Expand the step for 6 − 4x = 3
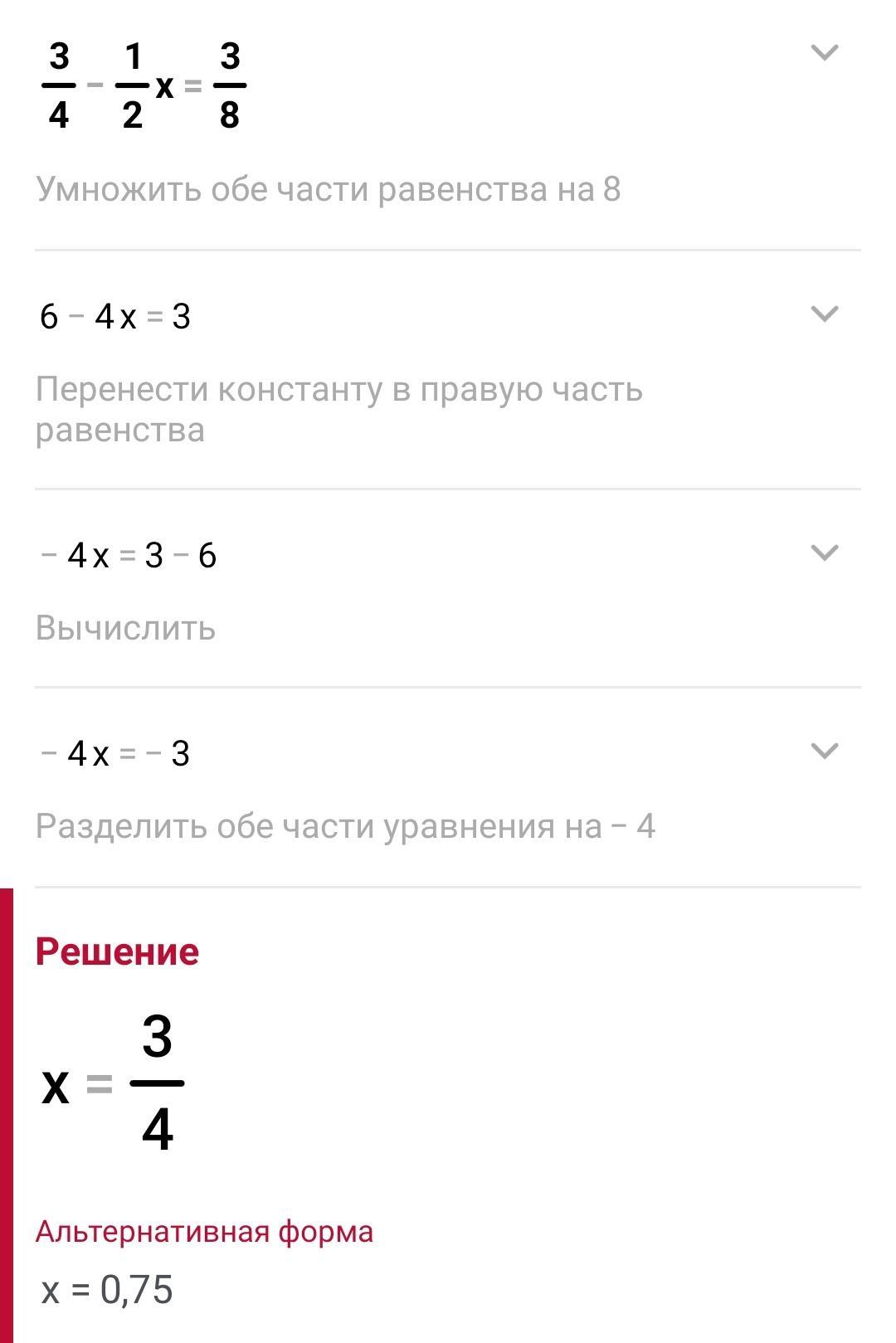Screen dimensions: 896x1343 [x=824, y=314]
